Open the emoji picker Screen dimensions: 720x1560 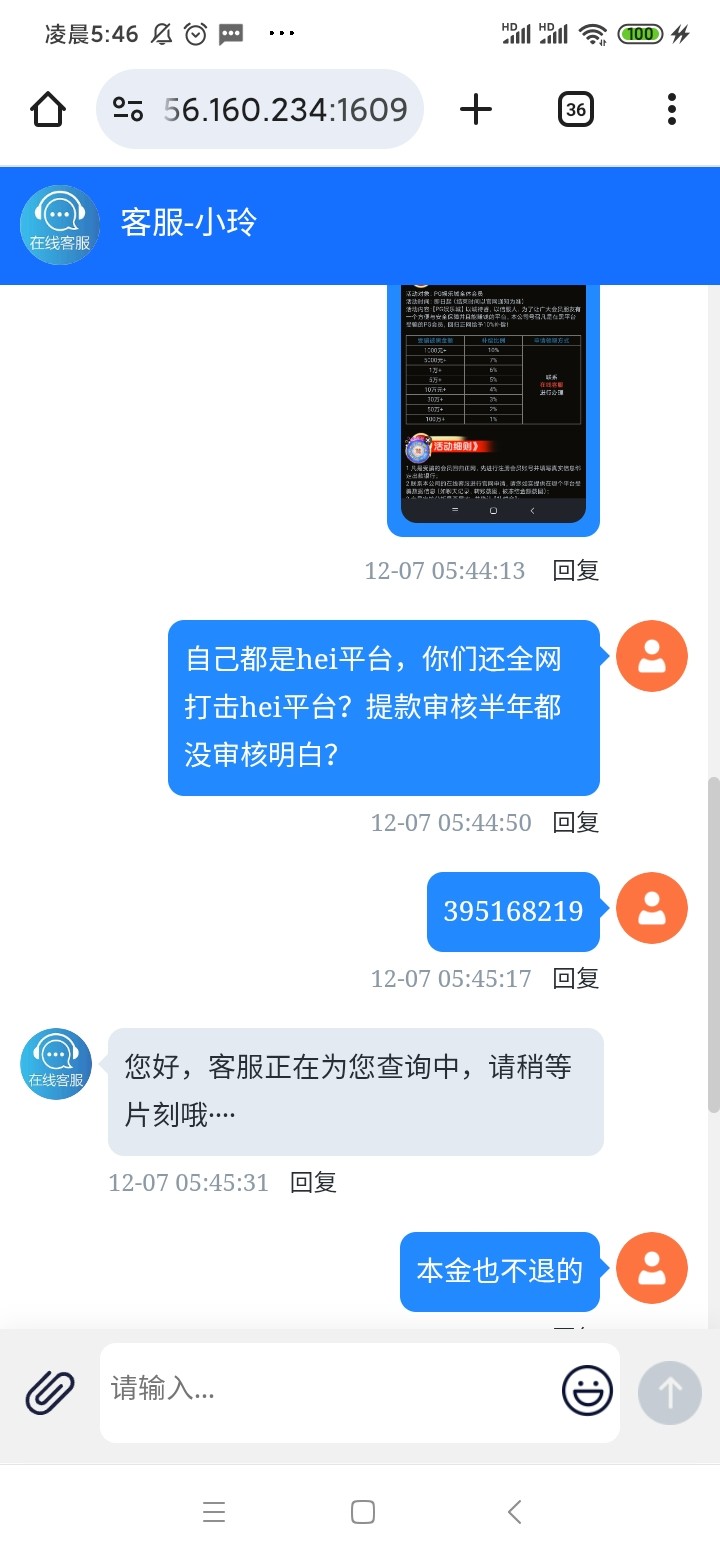(587, 1390)
